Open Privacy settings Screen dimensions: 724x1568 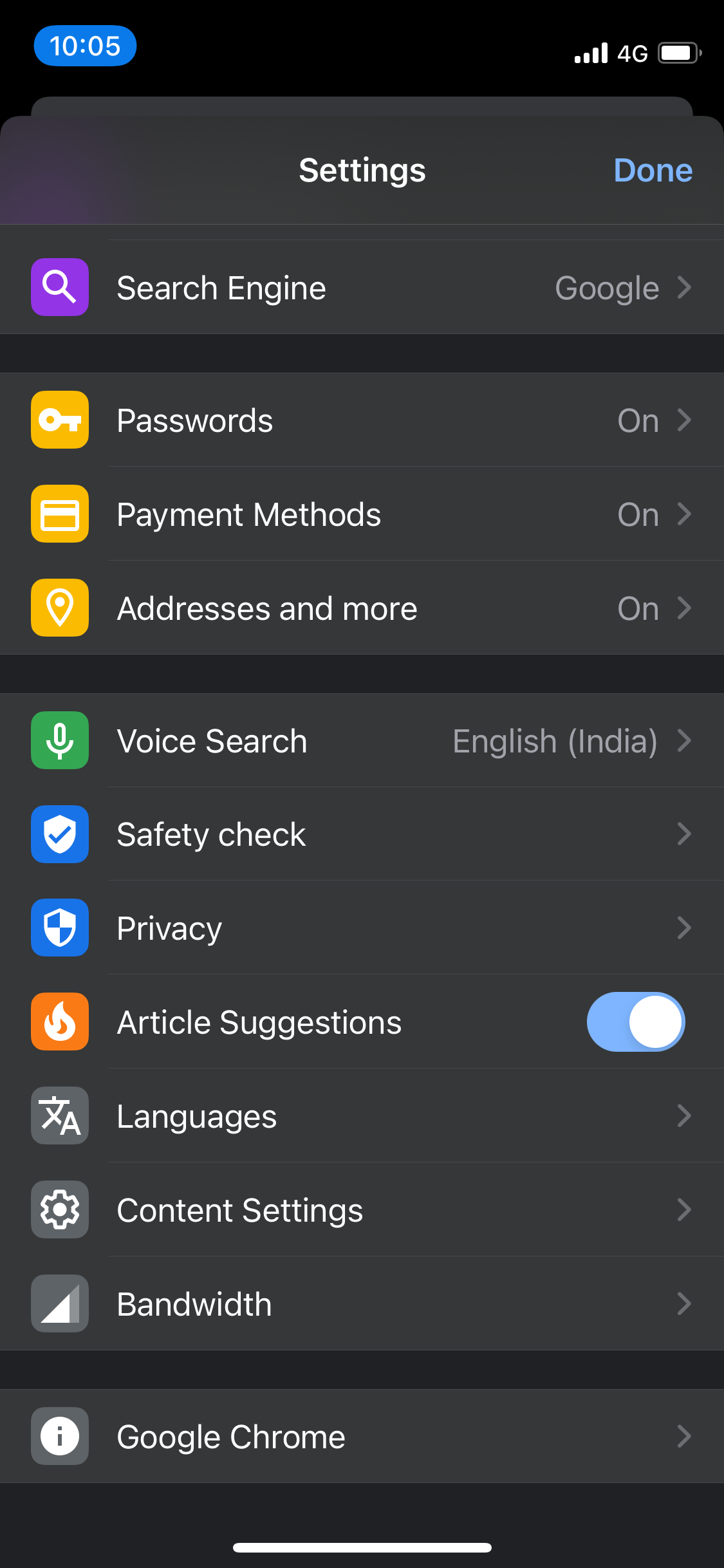(362, 928)
